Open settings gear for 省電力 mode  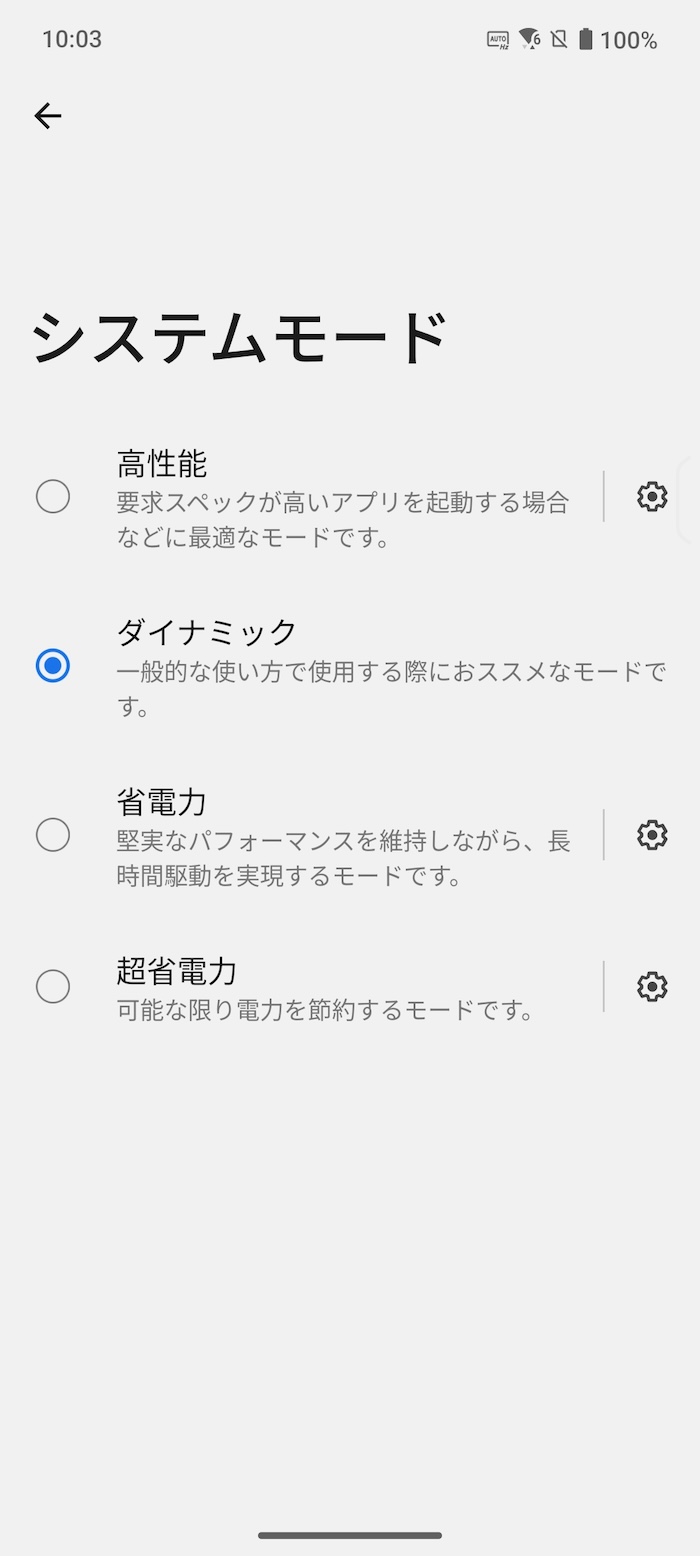[652, 834]
